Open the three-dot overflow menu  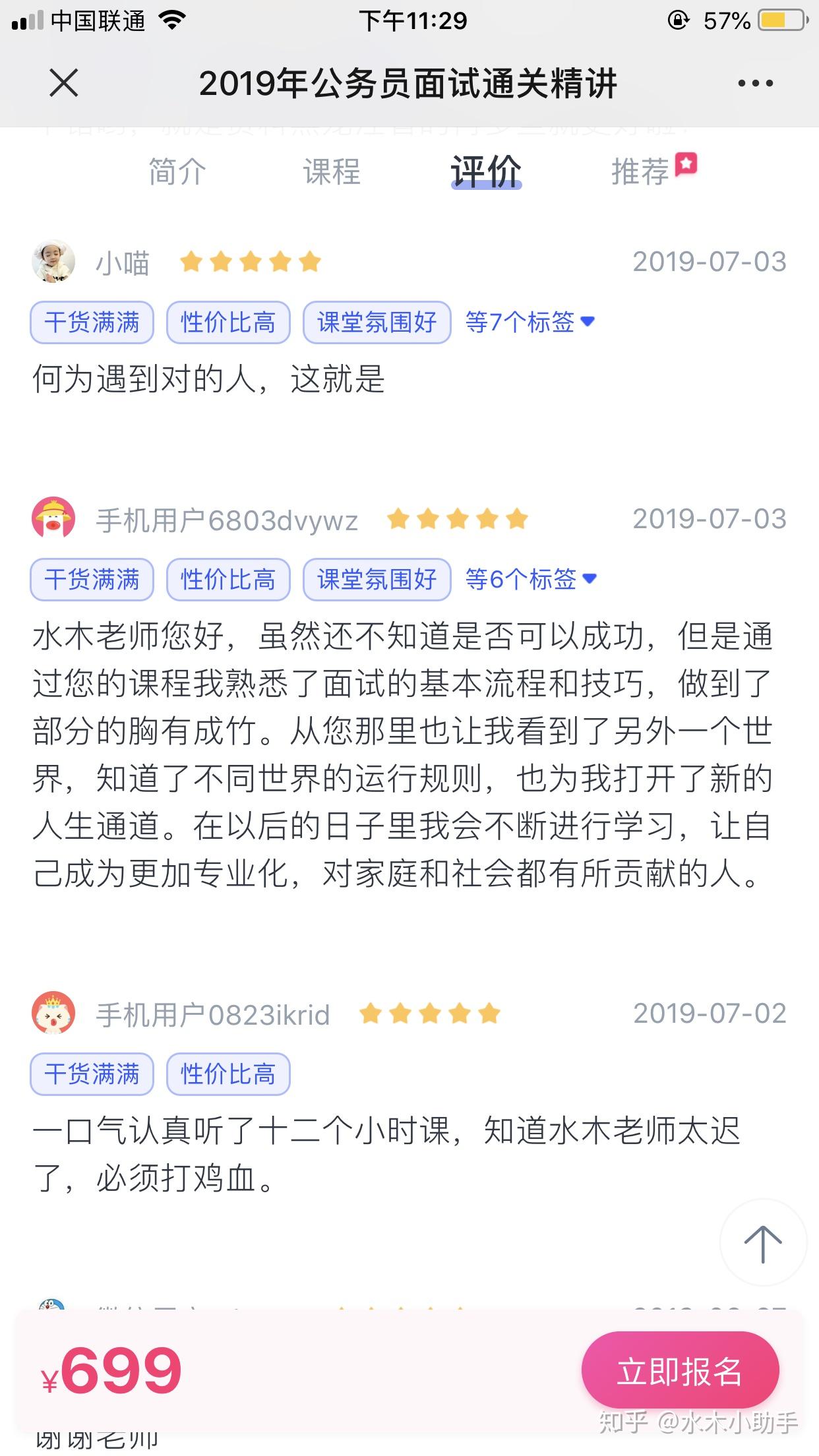(x=755, y=83)
